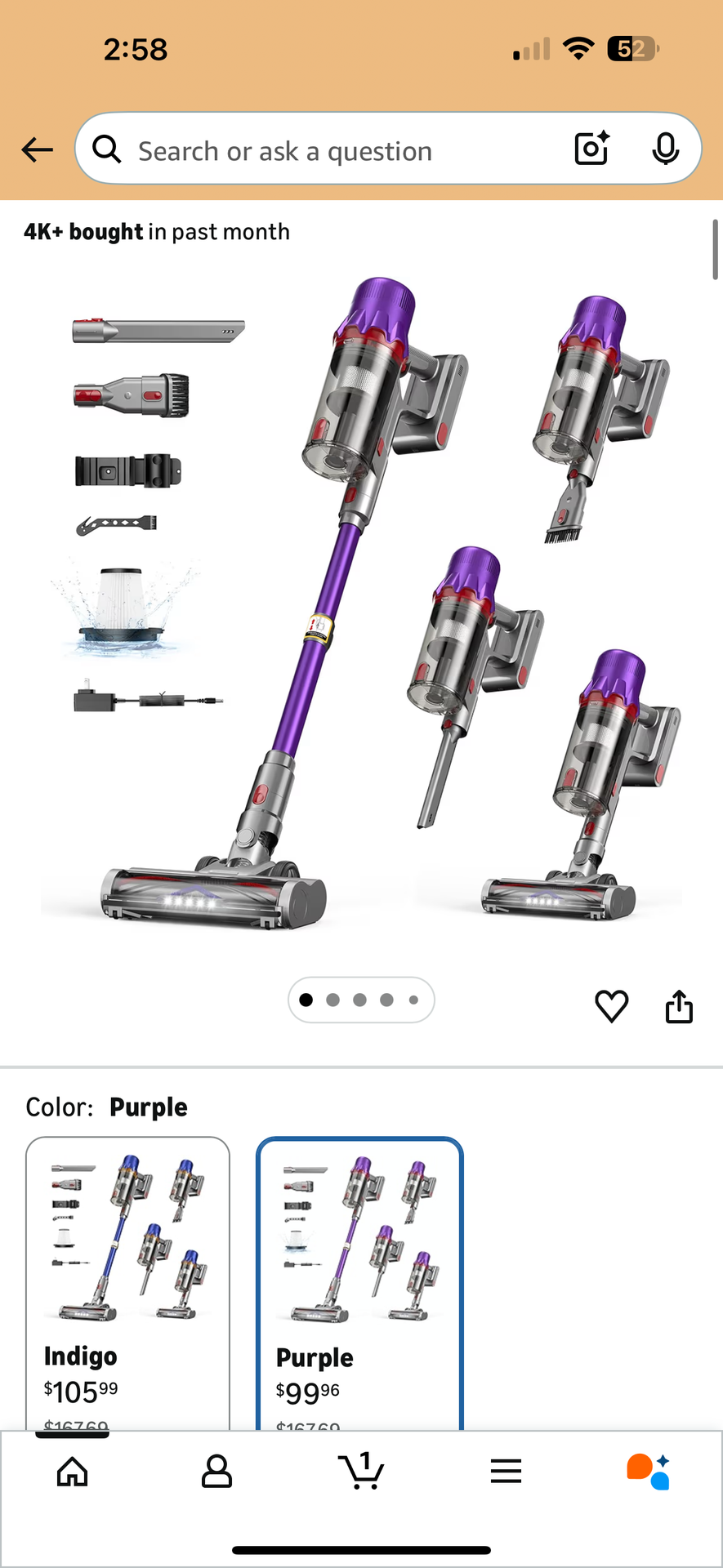Tap the search or ask a question field

coord(327,151)
